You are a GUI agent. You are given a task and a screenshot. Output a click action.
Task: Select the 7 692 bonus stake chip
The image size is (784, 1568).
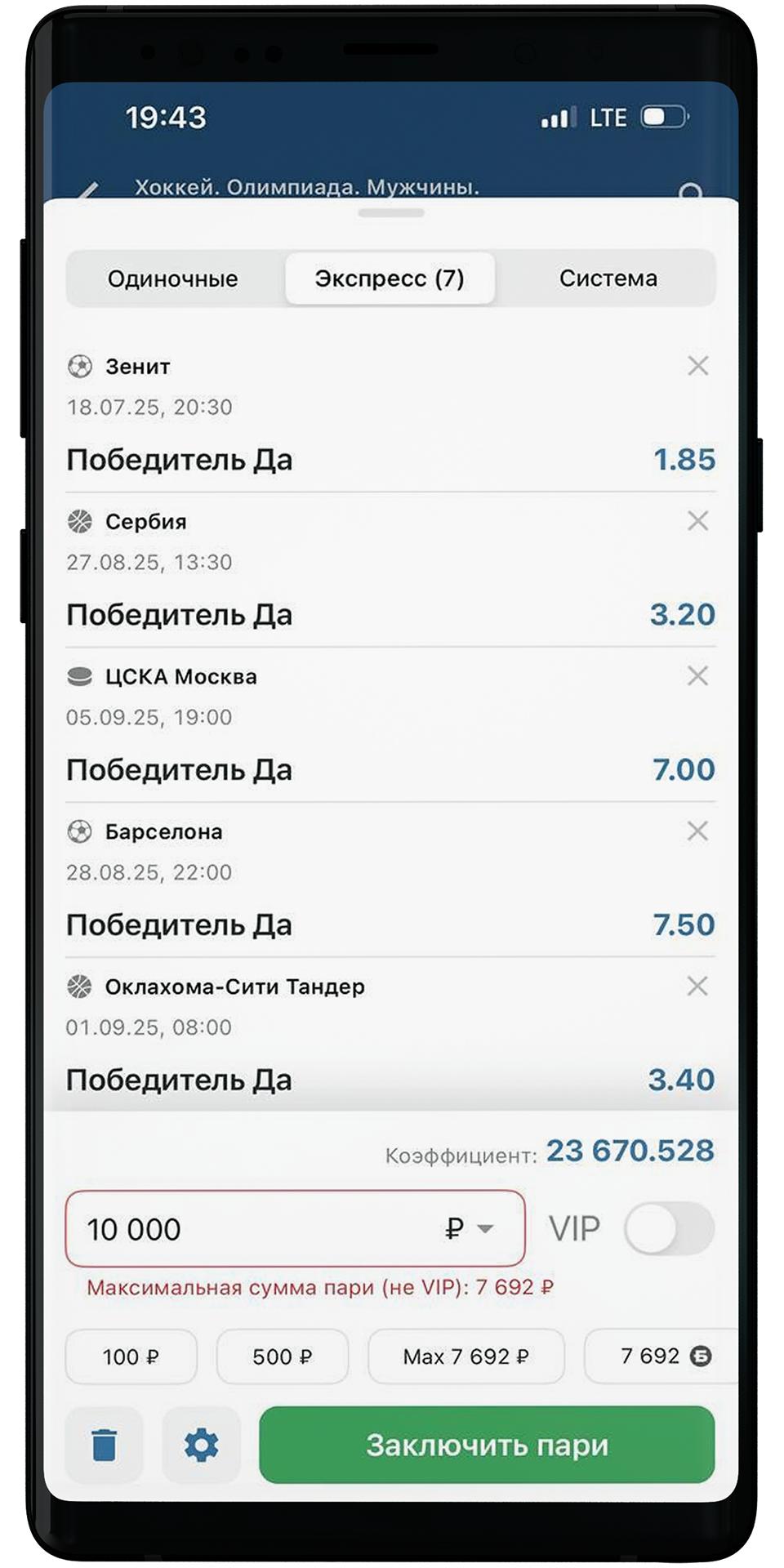click(663, 1356)
